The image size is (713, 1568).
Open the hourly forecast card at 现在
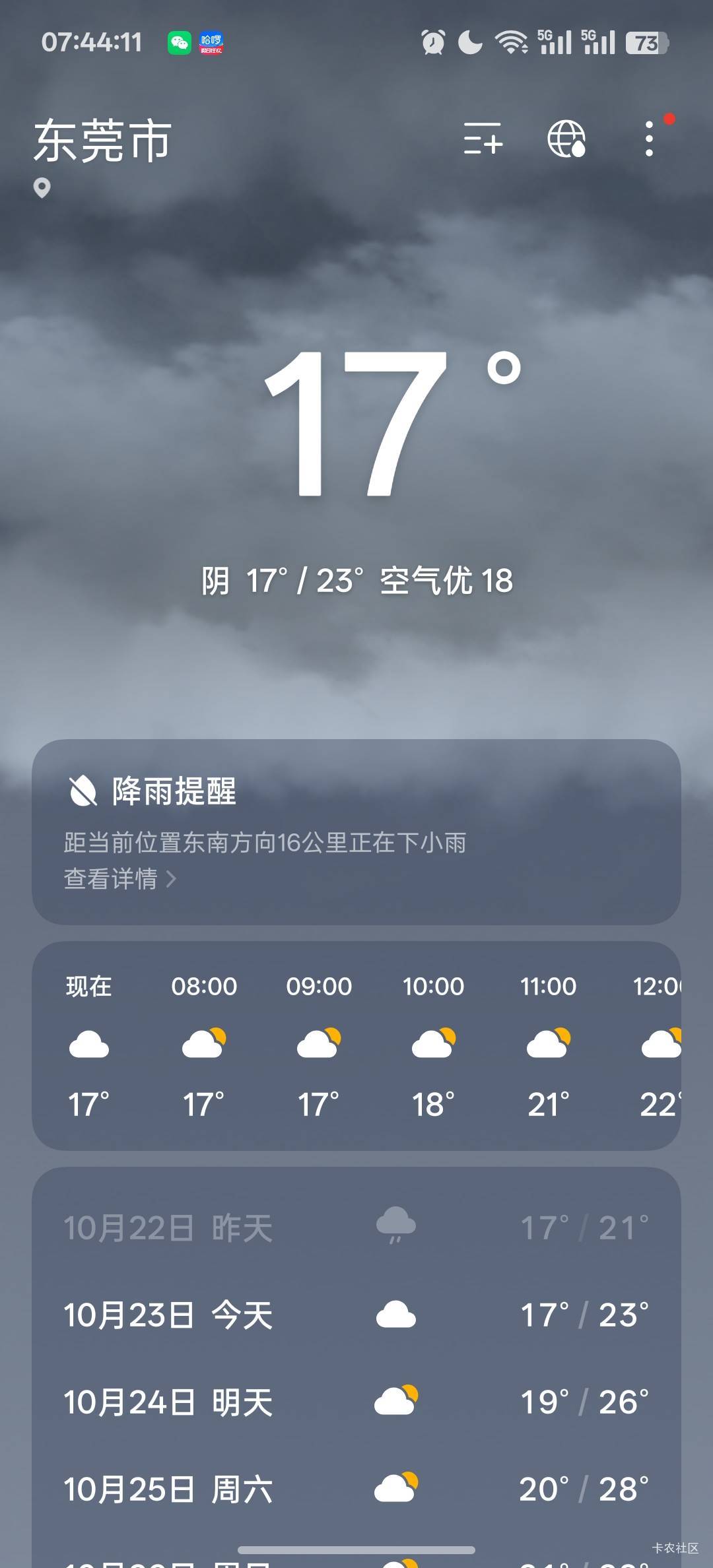coord(88,1045)
